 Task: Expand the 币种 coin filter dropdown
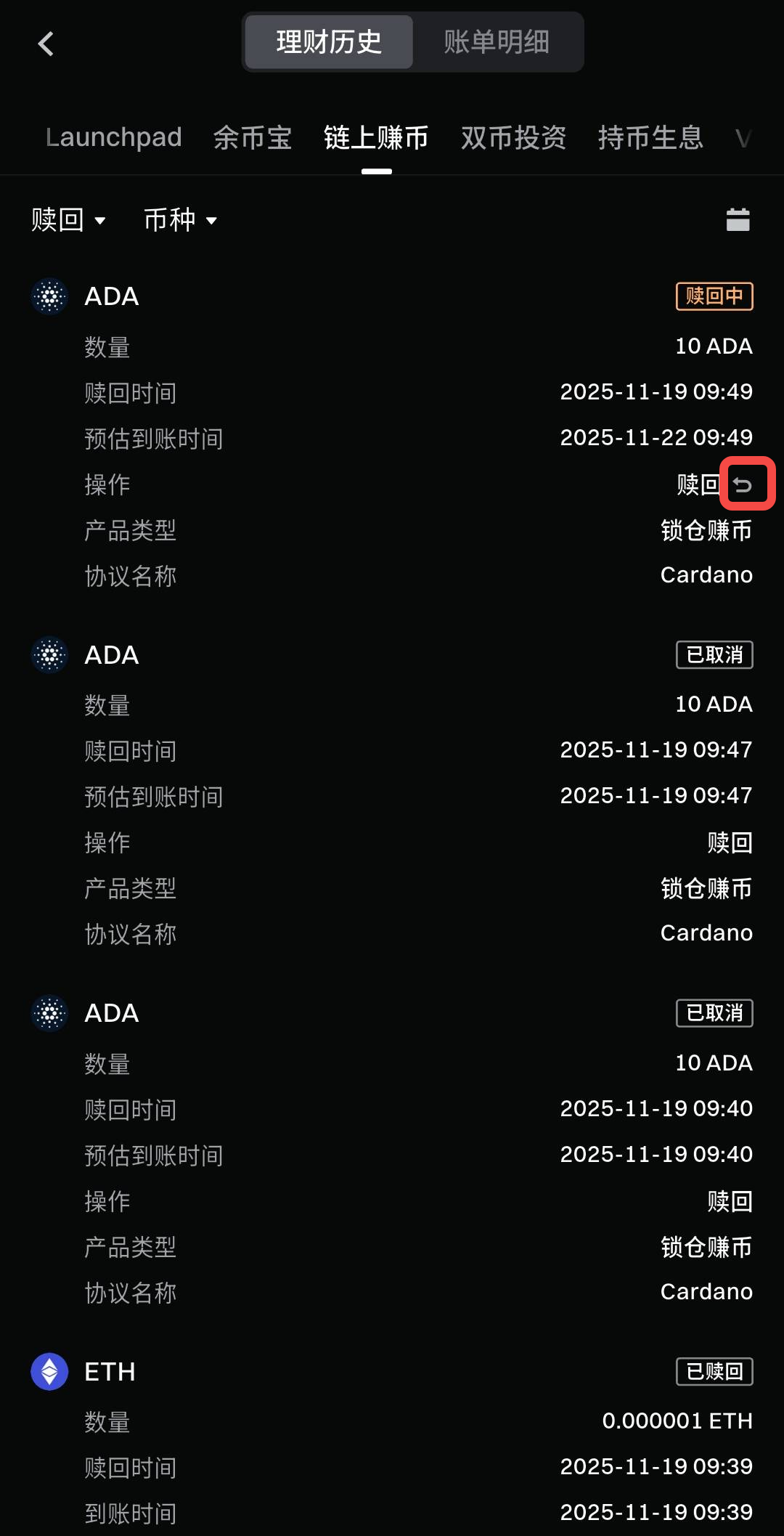[x=180, y=219]
